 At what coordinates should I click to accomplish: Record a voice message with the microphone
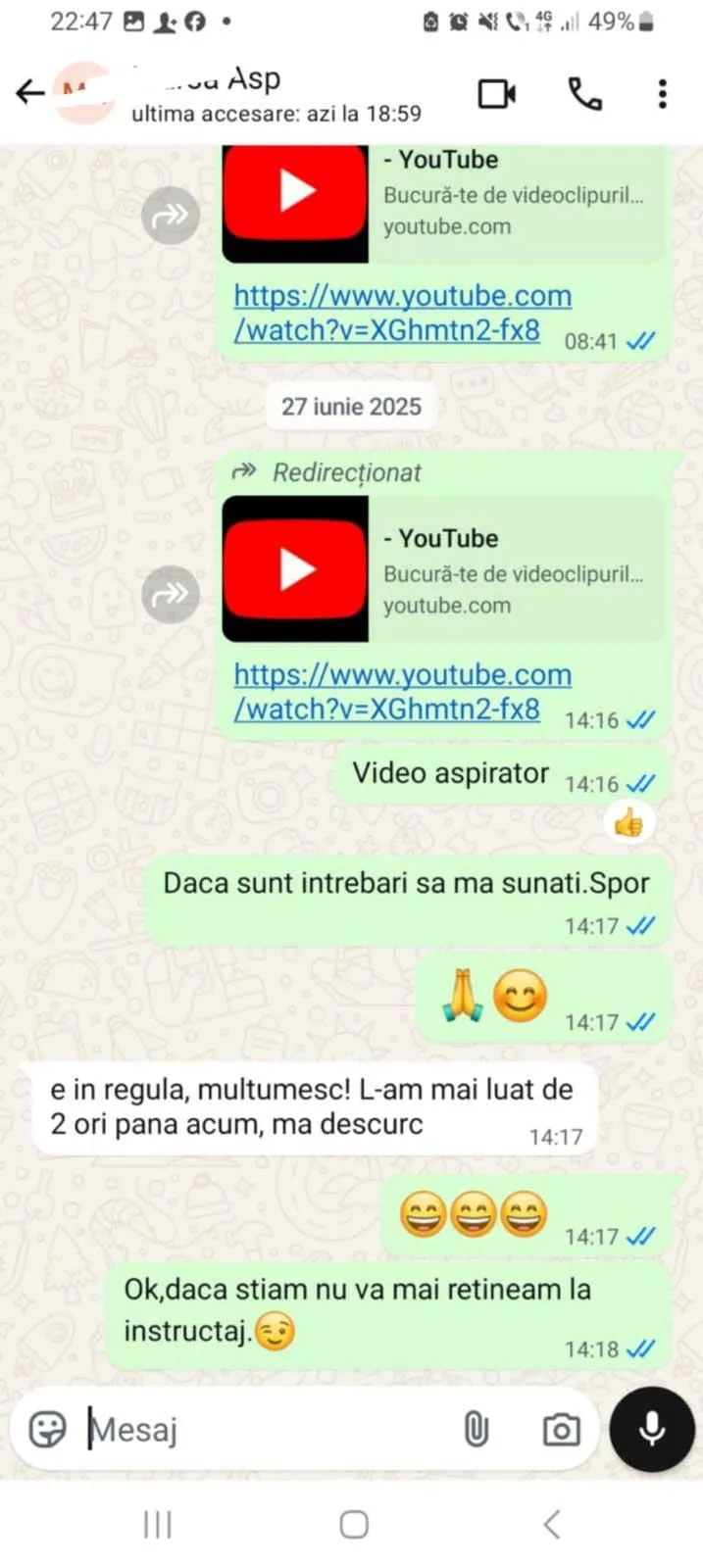click(652, 1429)
